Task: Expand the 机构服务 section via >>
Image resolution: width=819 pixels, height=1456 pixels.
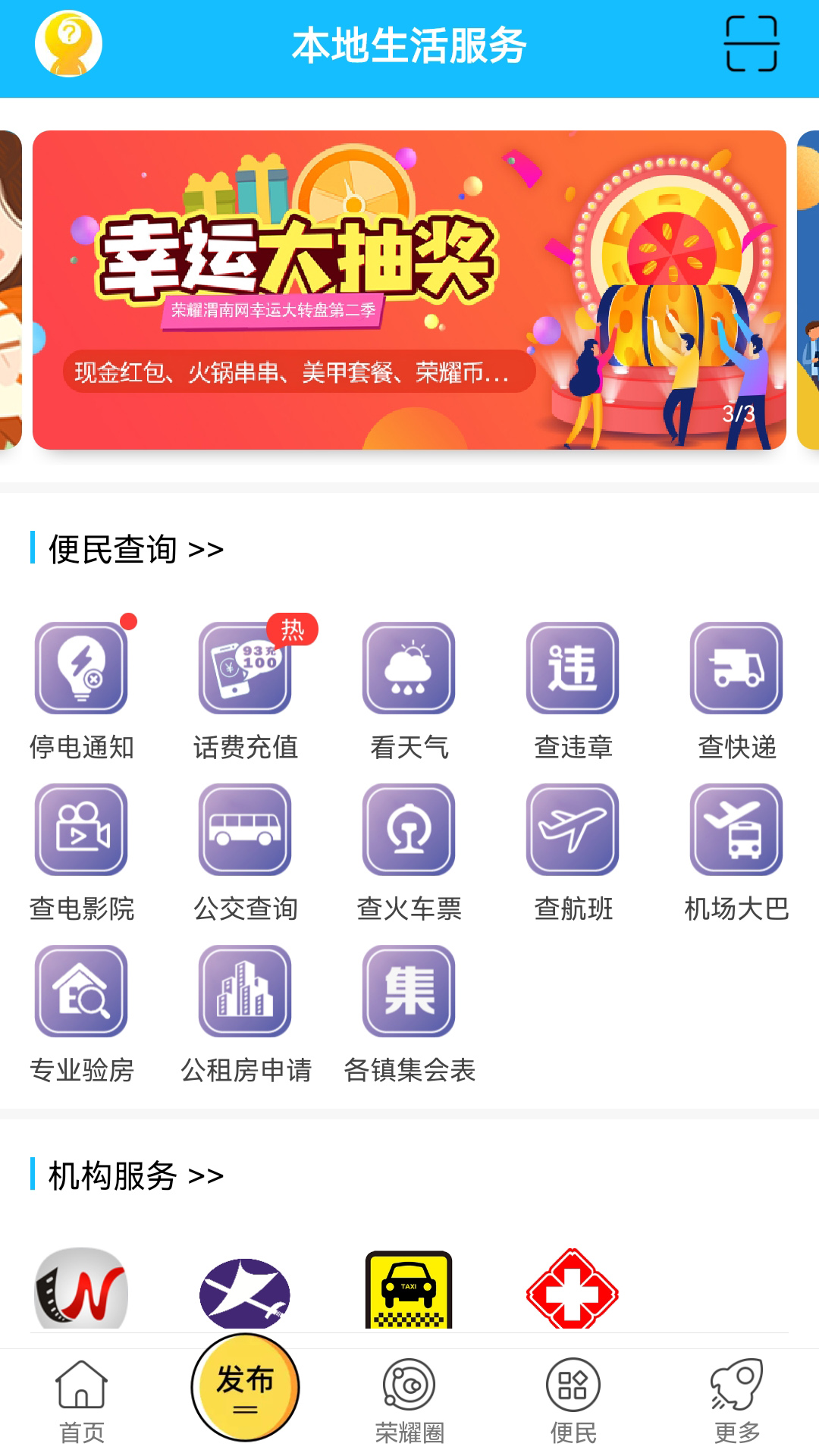Action: pyautogui.click(x=204, y=1176)
